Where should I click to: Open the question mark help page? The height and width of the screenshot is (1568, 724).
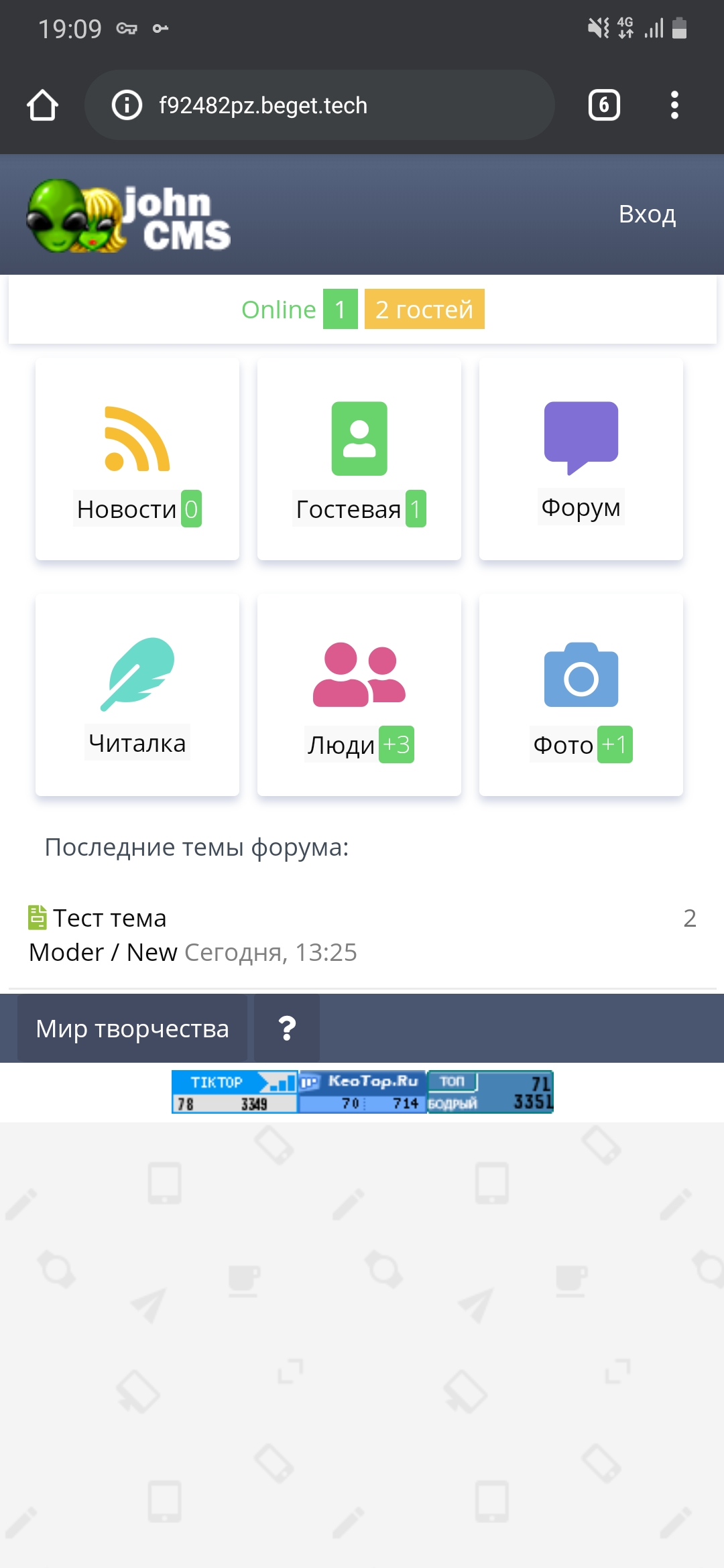287,1029
